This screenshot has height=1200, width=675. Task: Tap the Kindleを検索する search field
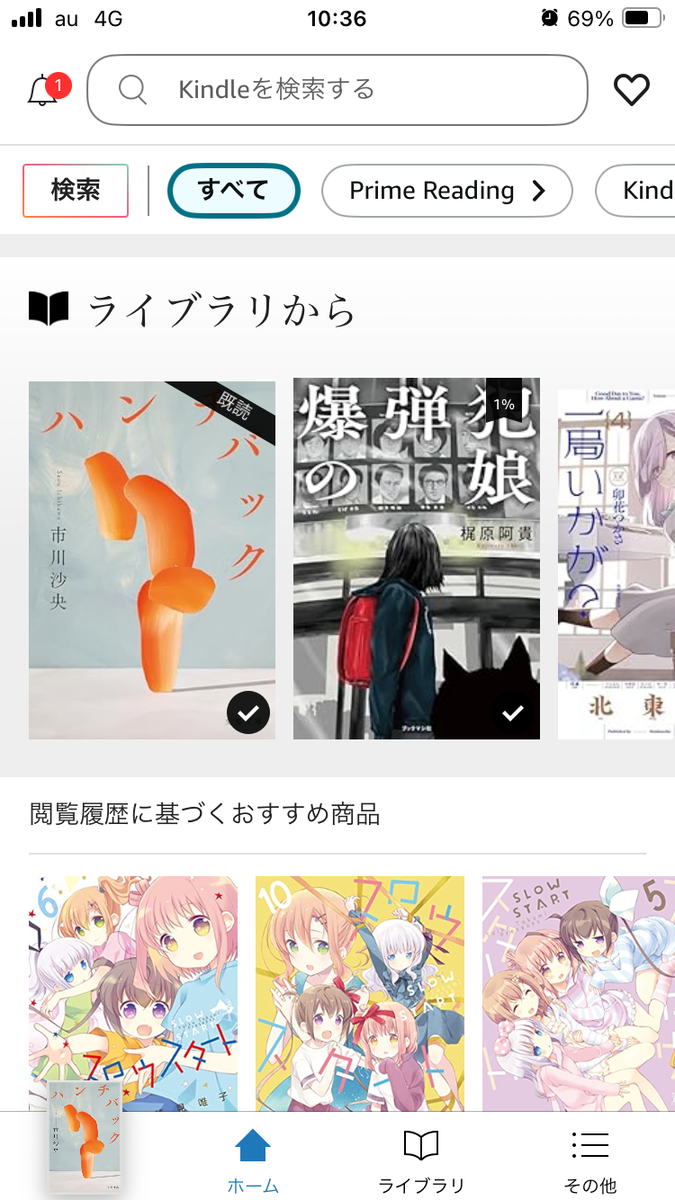[x=337, y=90]
